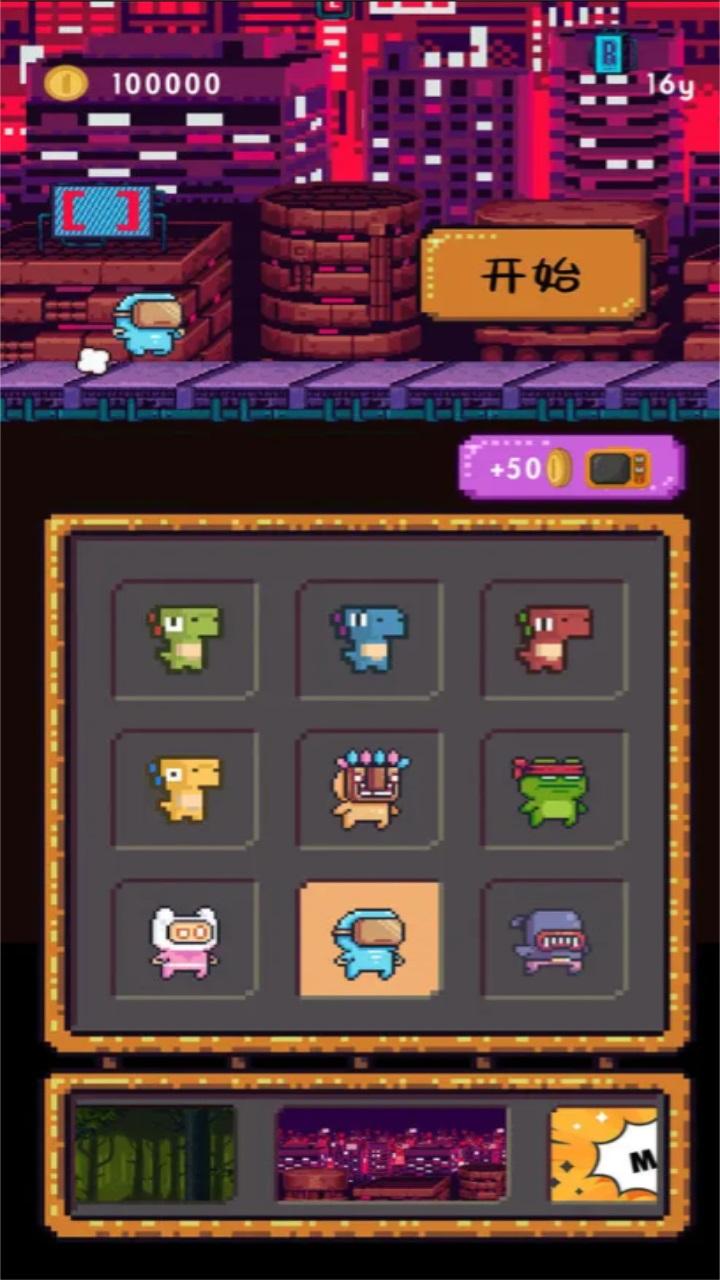This screenshot has width=720, height=1280.
Task: Select the yellow dinosaur character
Action: (x=184, y=789)
